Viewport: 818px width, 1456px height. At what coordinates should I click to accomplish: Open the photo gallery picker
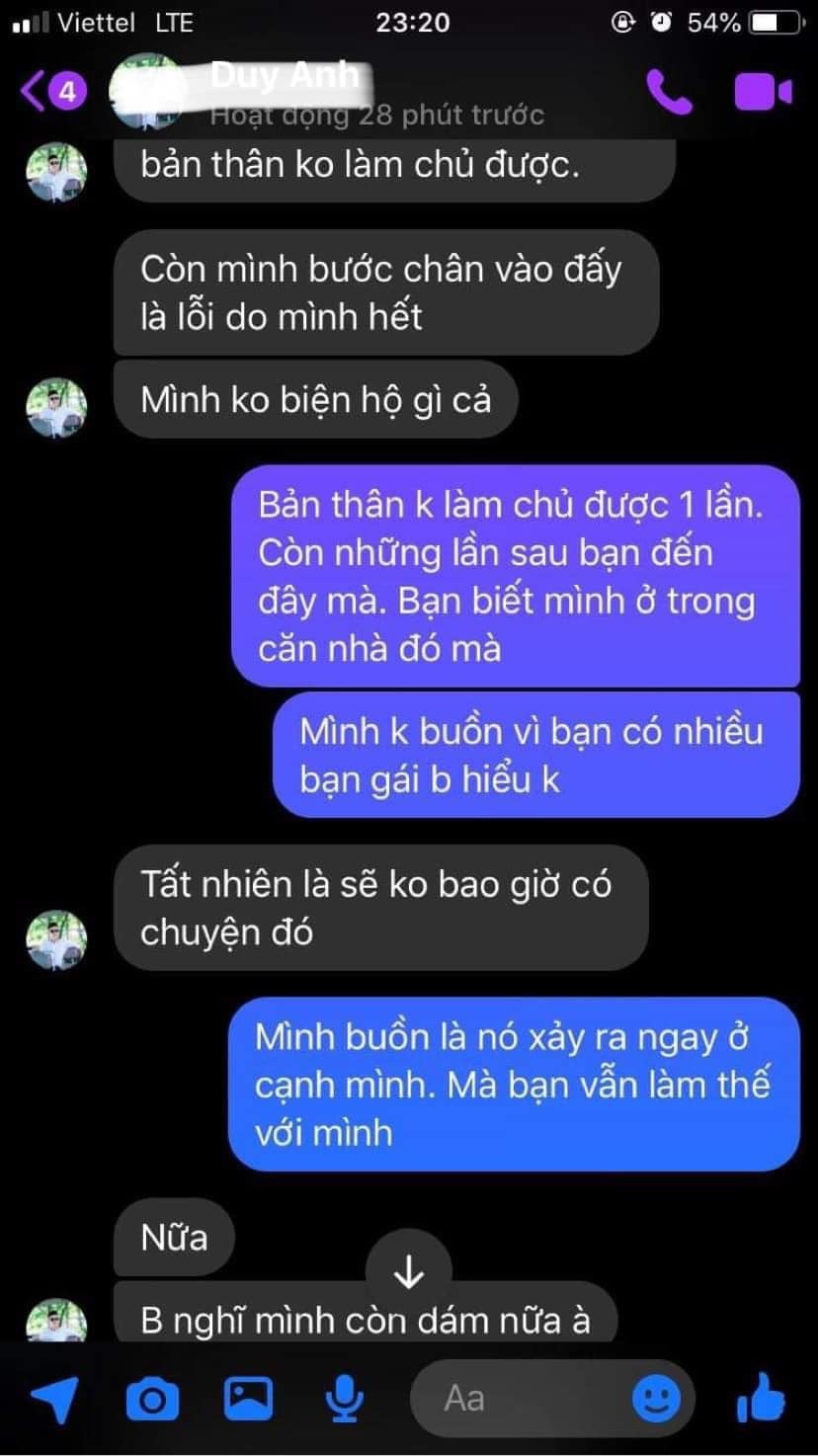[x=248, y=1398]
